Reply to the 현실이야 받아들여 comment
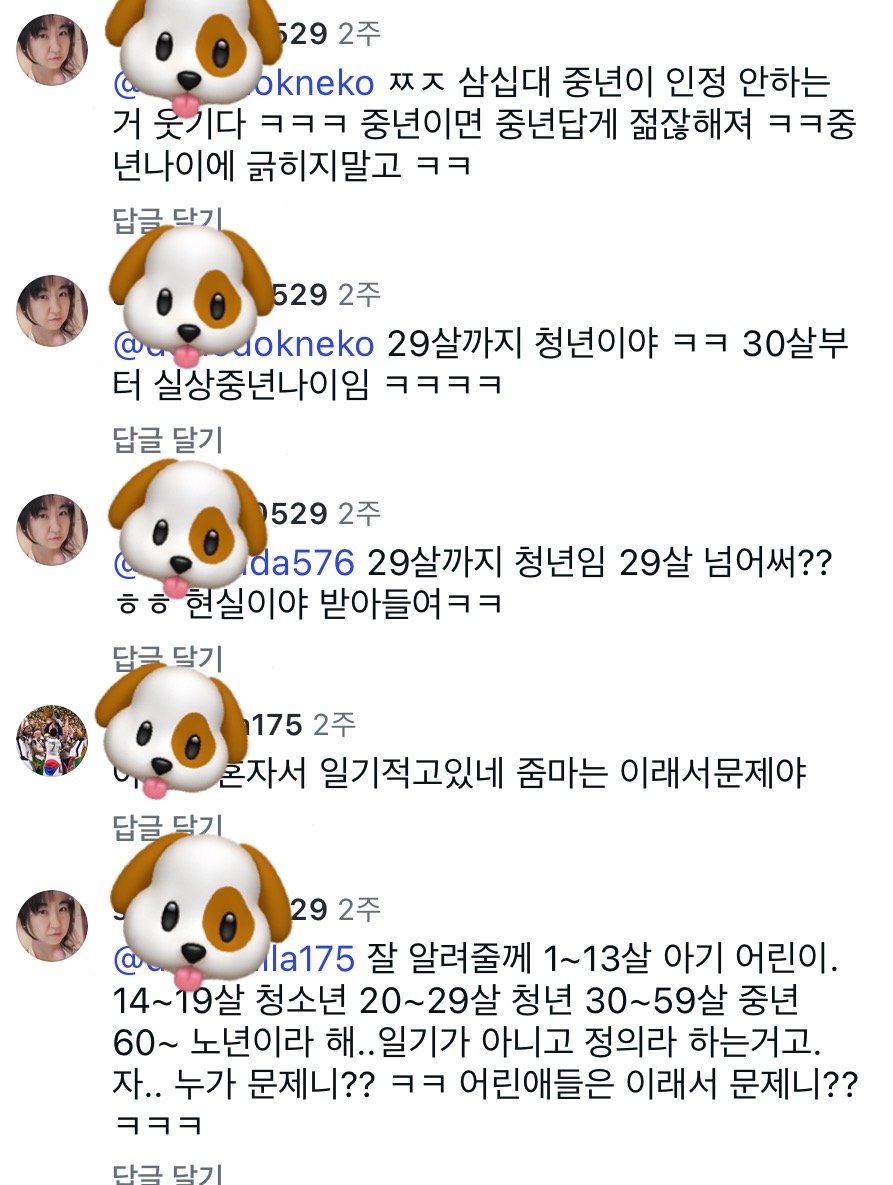Viewport: 893px width, 1185px height. 168,657
